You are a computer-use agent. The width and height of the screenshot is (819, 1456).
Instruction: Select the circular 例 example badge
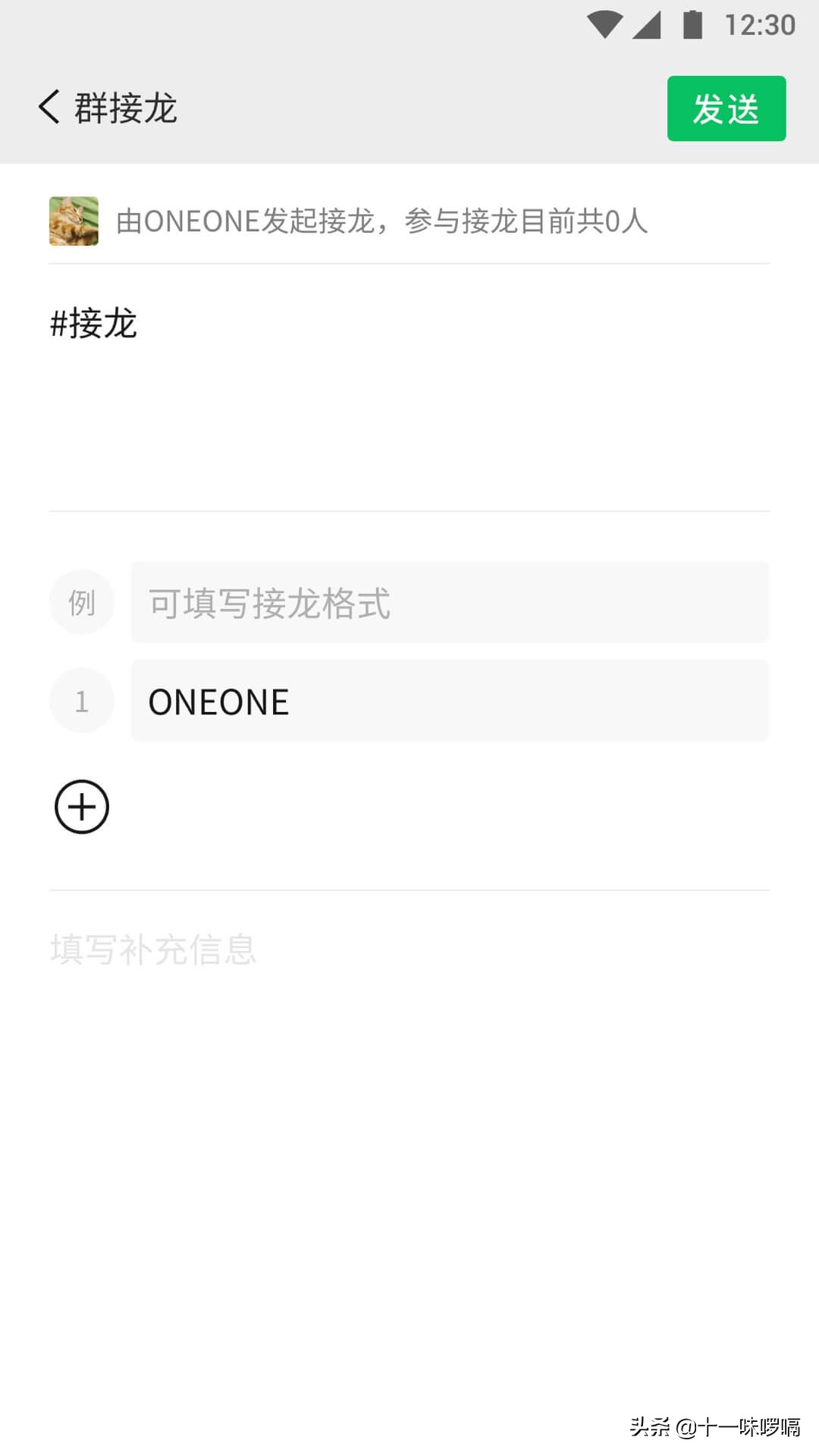tap(81, 601)
